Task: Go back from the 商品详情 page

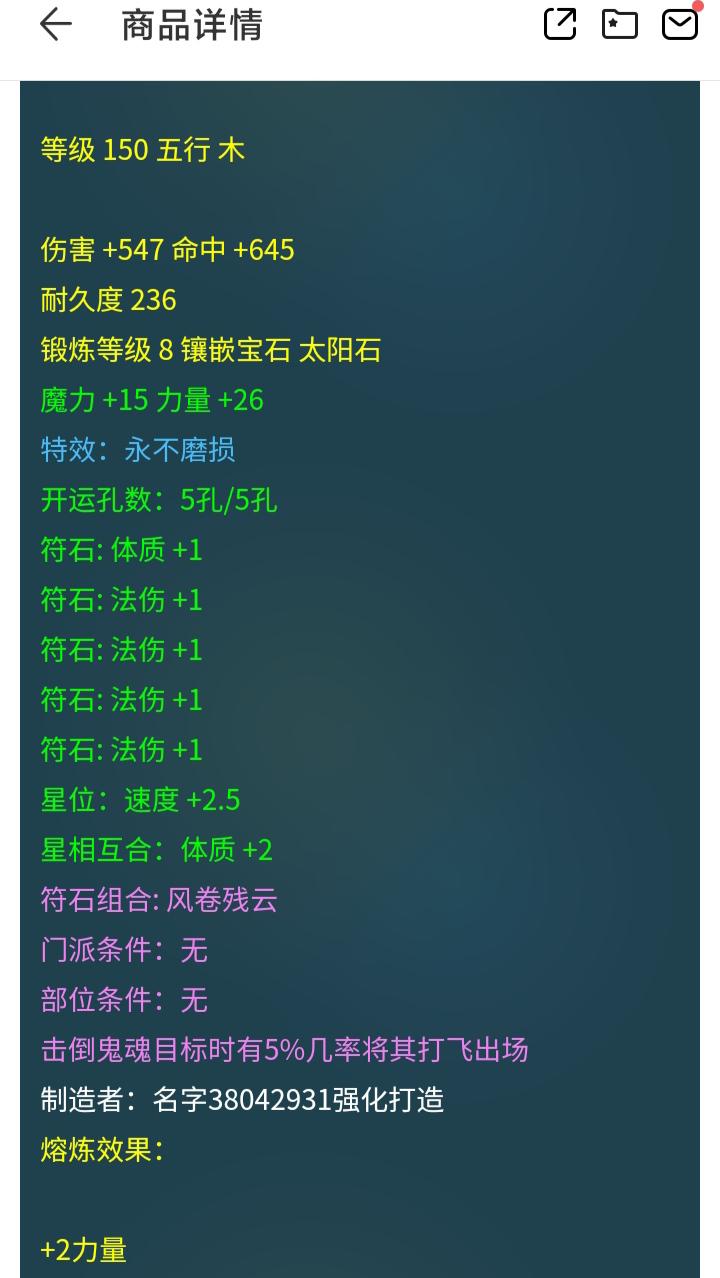Action: click(56, 25)
